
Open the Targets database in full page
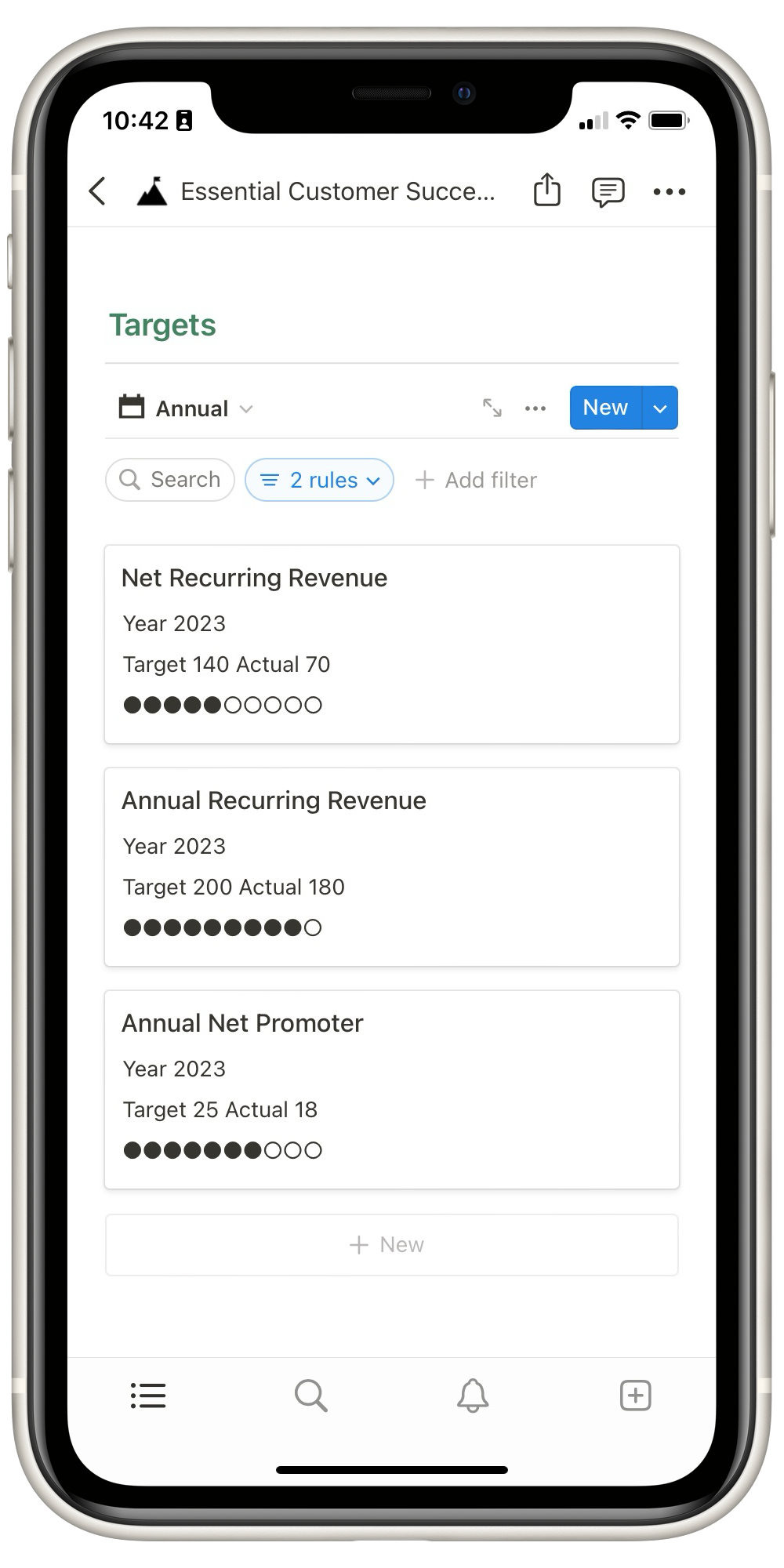pos(492,408)
